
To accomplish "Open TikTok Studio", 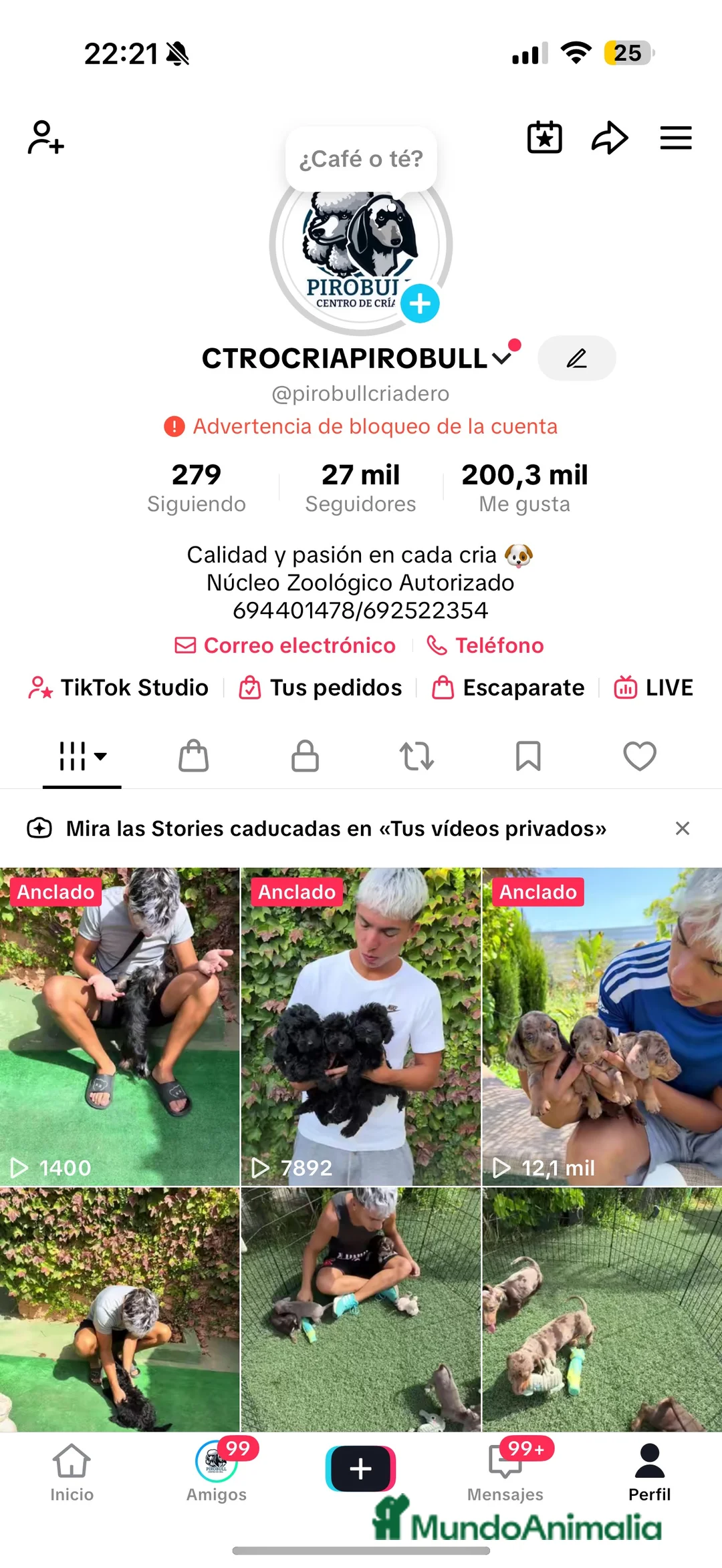I will coord(119,687).
